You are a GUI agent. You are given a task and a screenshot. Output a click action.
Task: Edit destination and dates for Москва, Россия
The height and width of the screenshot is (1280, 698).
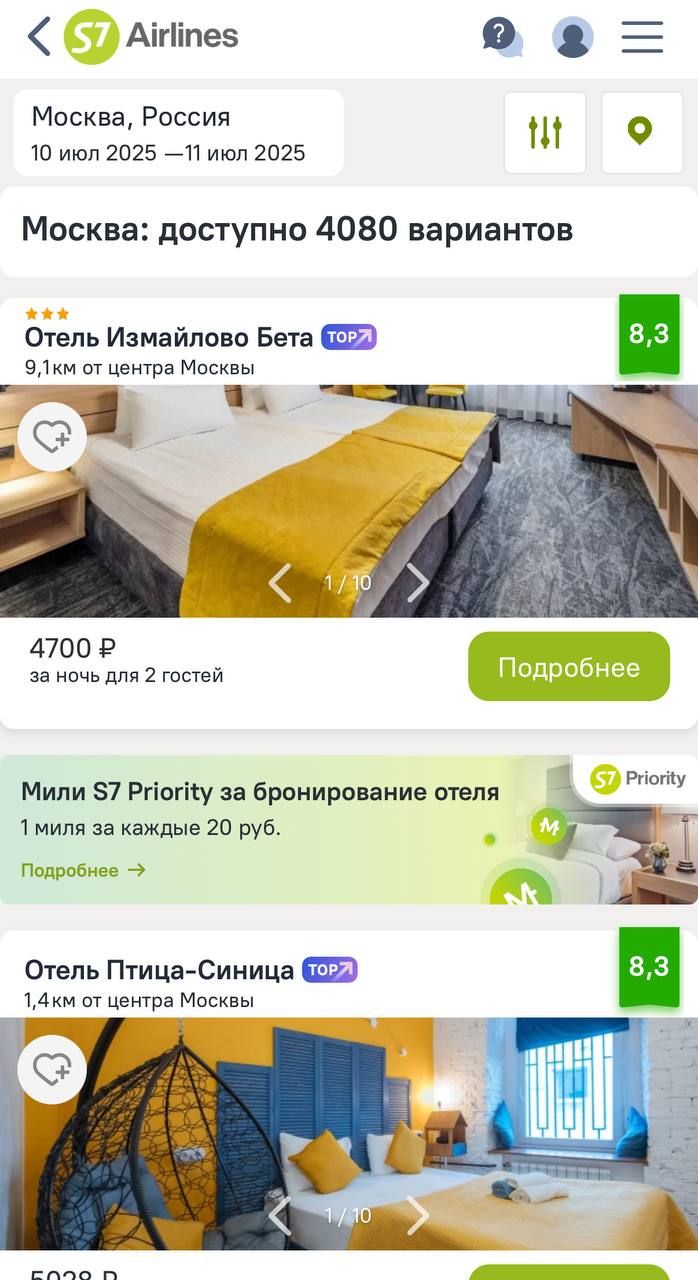pos(178,133)
